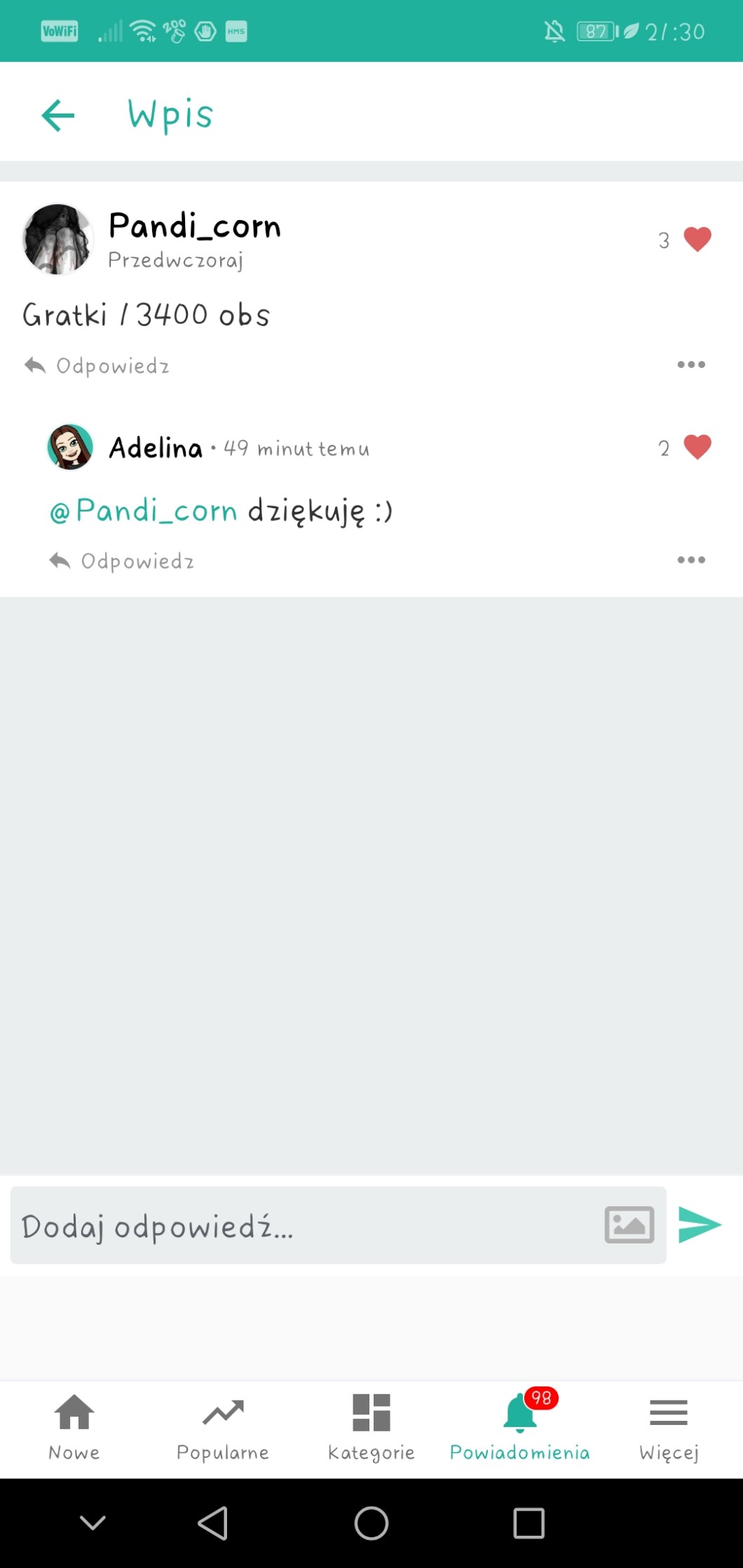The height and width of the screenshot is (1568, 743).
Task: Open Adelina's profile avatar
Action: 70,447
